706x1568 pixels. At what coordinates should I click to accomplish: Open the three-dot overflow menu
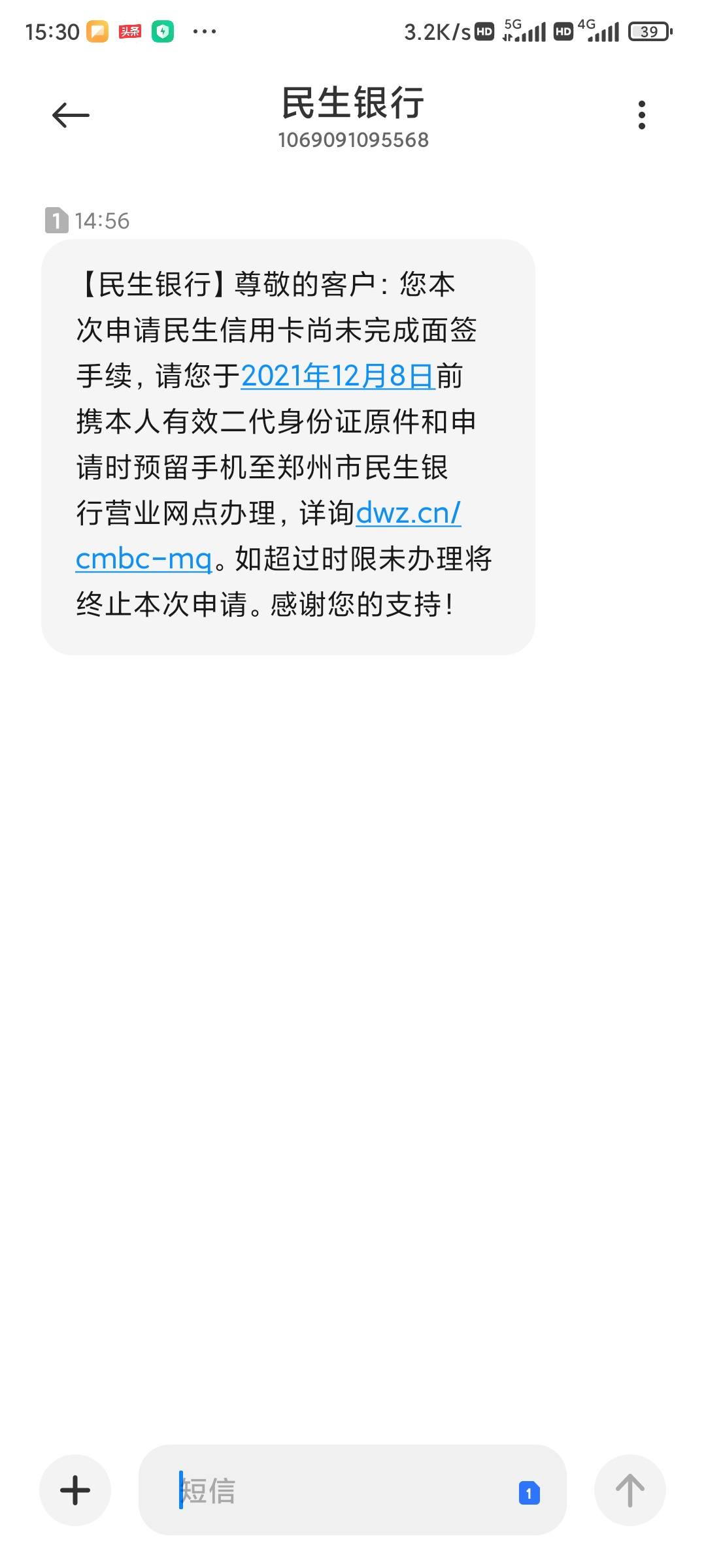pos(642,115)
